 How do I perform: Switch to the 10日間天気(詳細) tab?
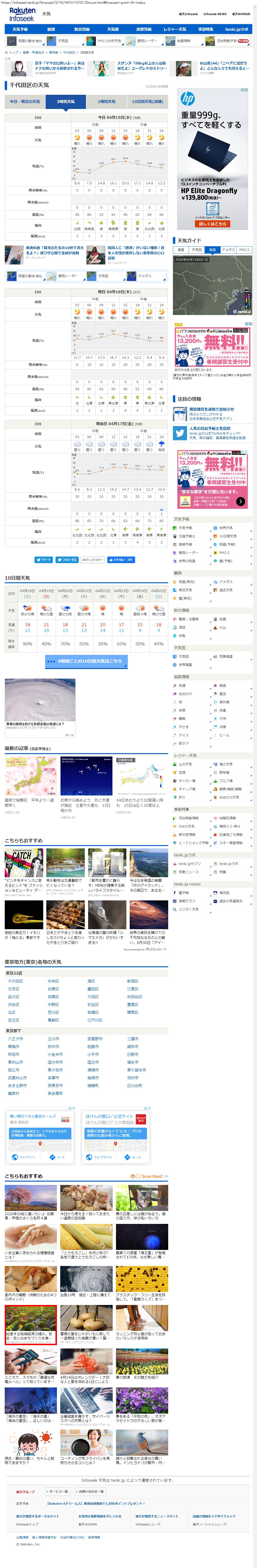click(147, 102)
